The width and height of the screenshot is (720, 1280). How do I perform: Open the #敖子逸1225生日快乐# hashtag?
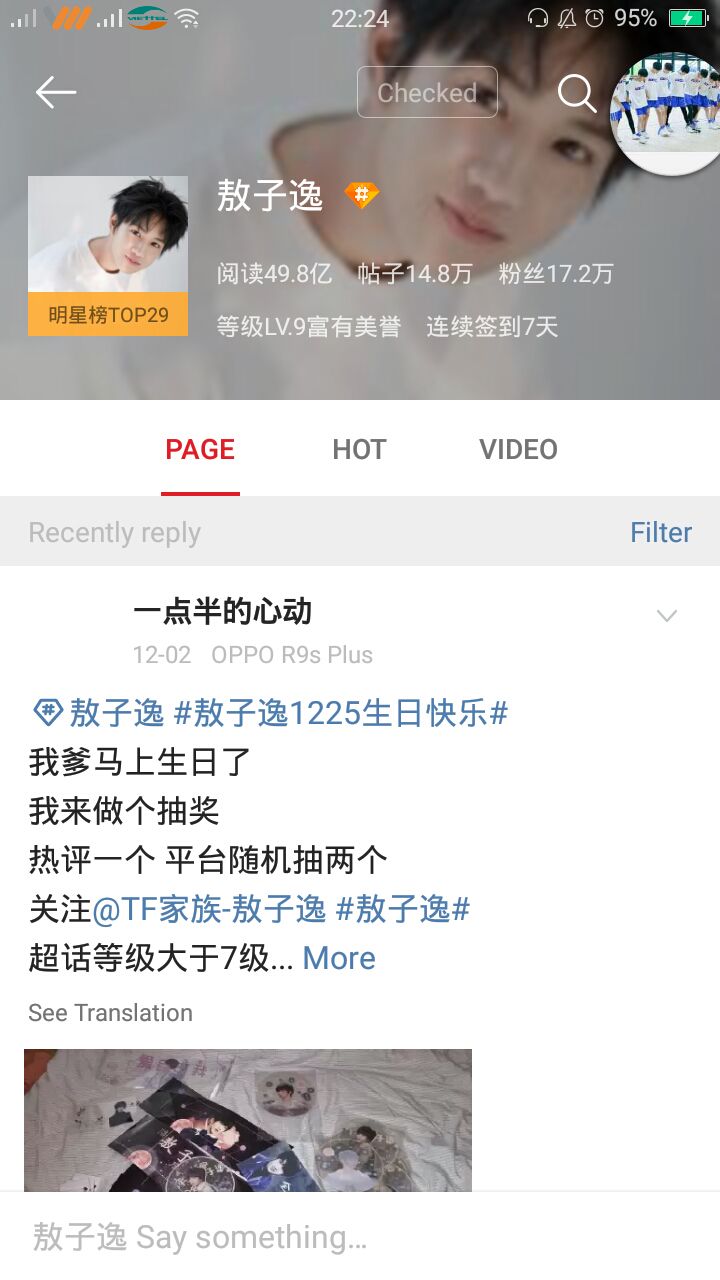click(341, 713)
